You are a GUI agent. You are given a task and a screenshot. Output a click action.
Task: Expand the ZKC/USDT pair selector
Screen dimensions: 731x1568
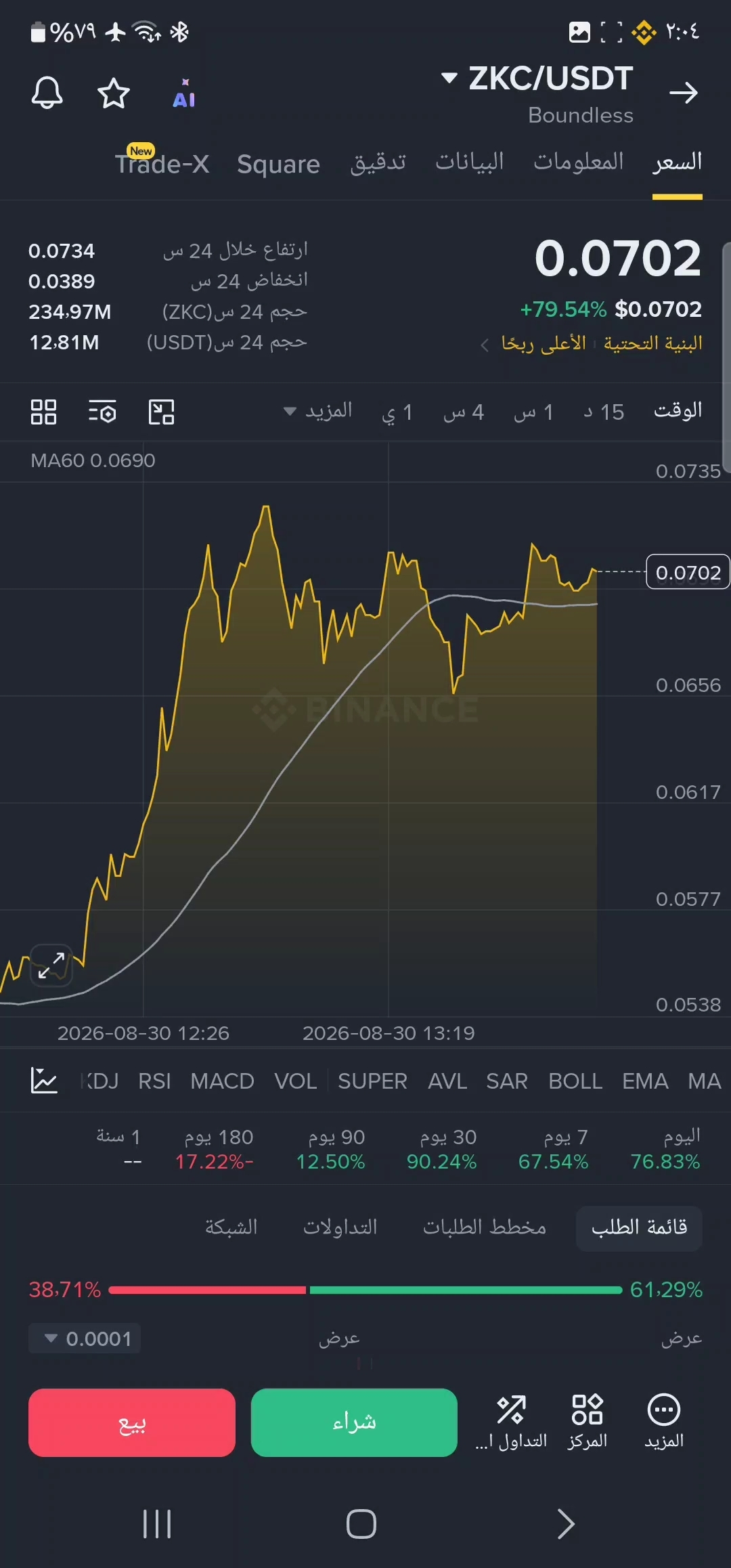pos(537,79)
